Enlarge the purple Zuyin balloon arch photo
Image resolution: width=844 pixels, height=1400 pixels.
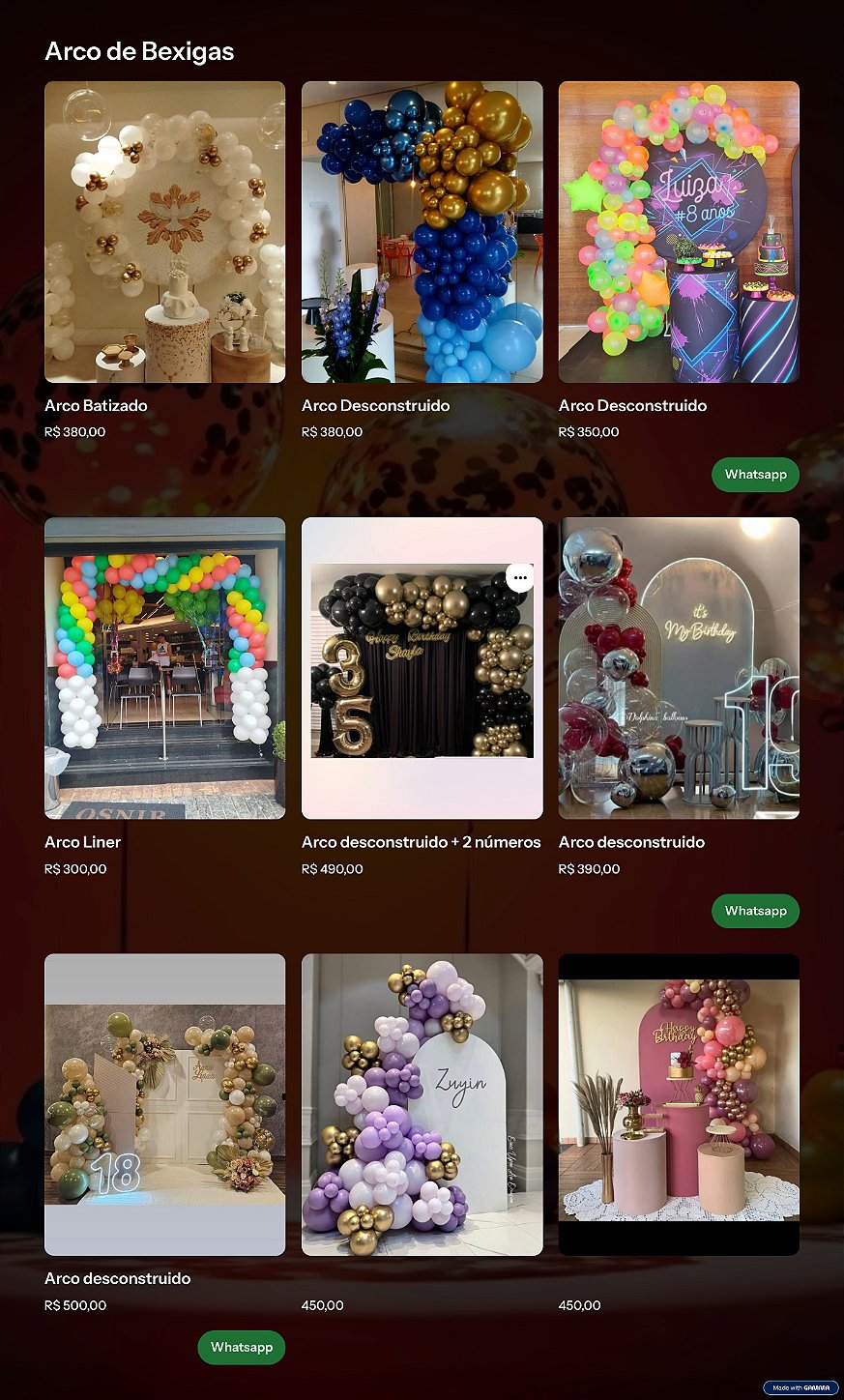(422, 1104)
